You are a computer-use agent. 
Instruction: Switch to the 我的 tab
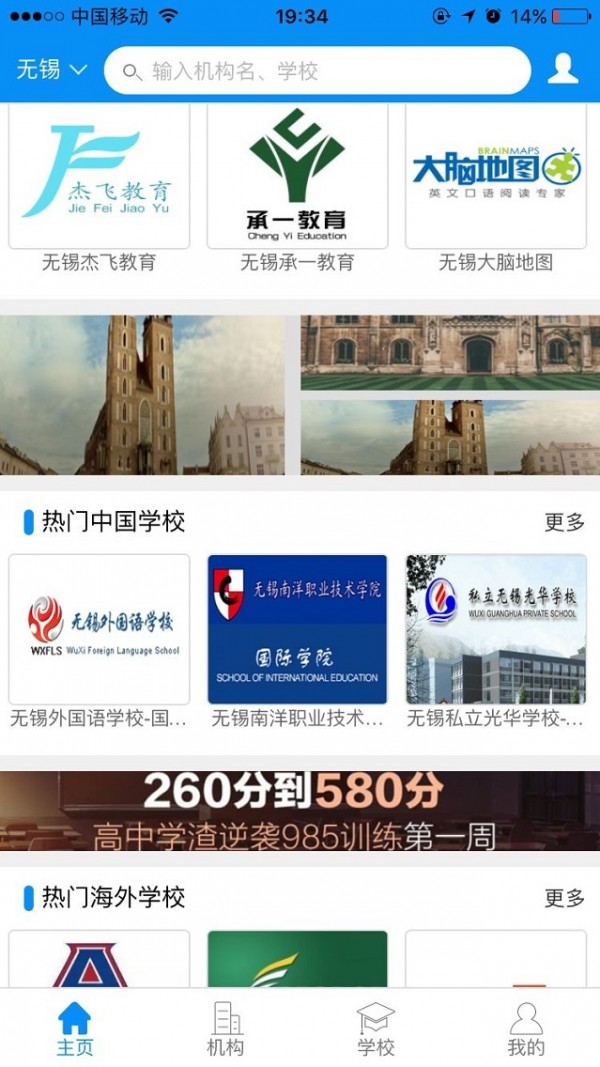[526, 1029]
